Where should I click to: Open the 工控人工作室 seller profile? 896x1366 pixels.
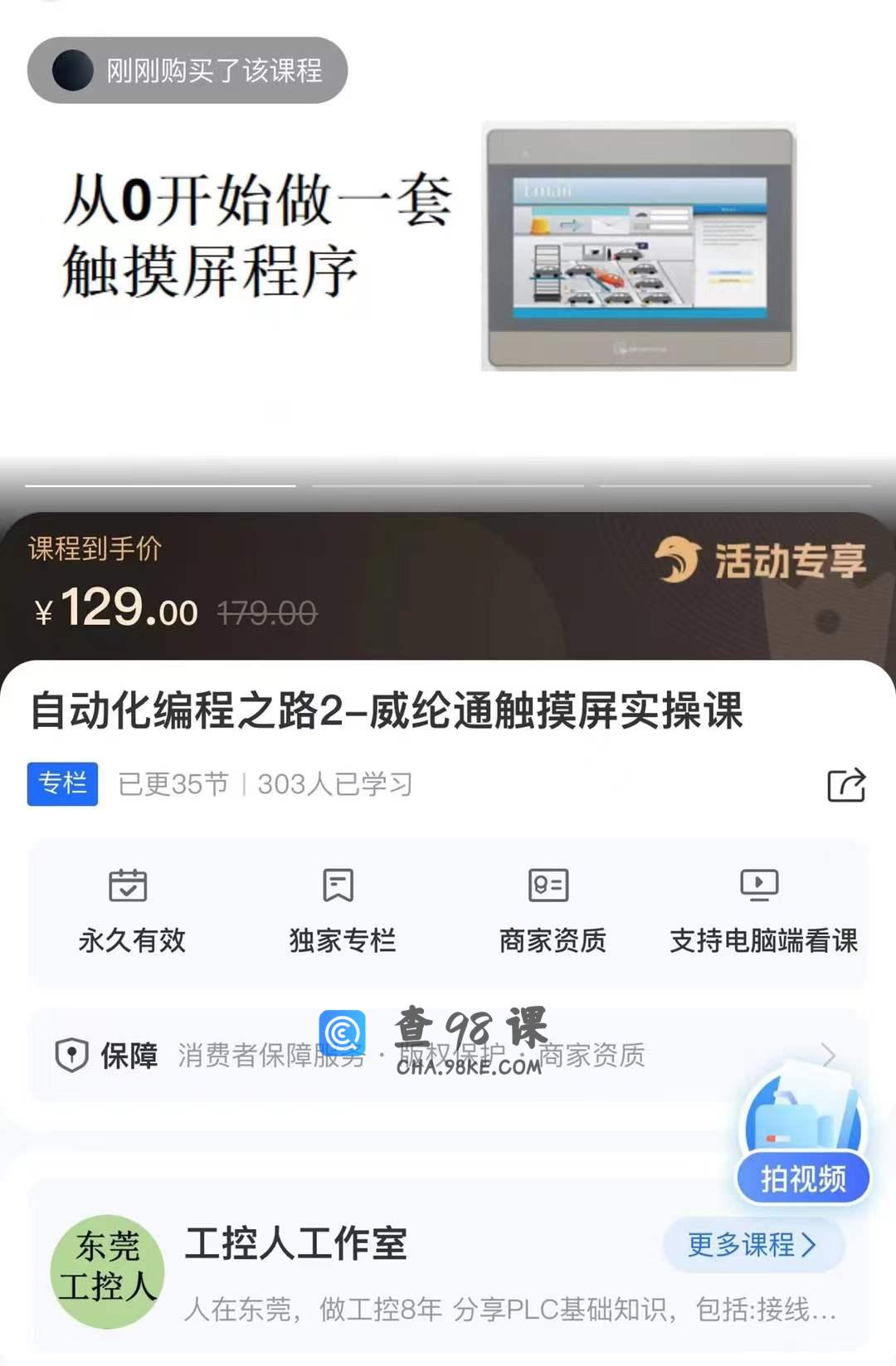[x=295, y=1244]
